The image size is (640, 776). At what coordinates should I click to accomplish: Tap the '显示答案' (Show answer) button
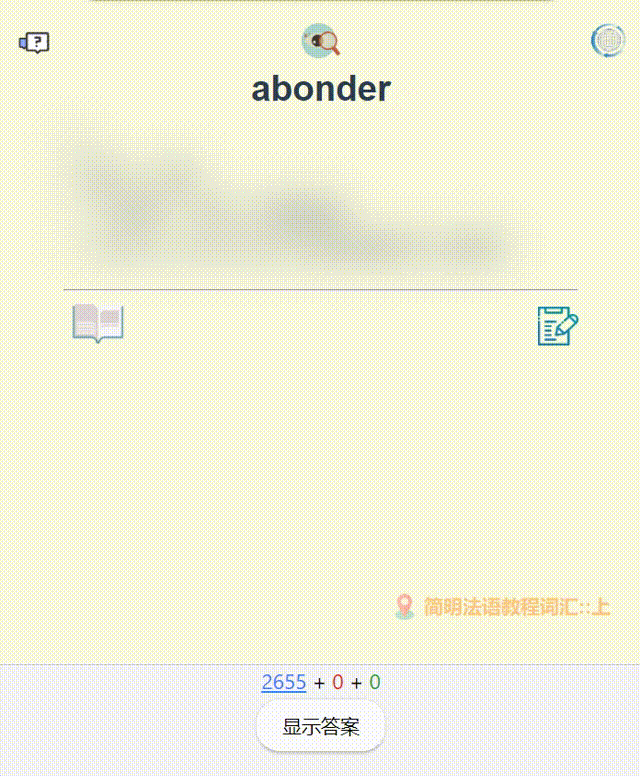pyautogui.click(x=320, y=727)
